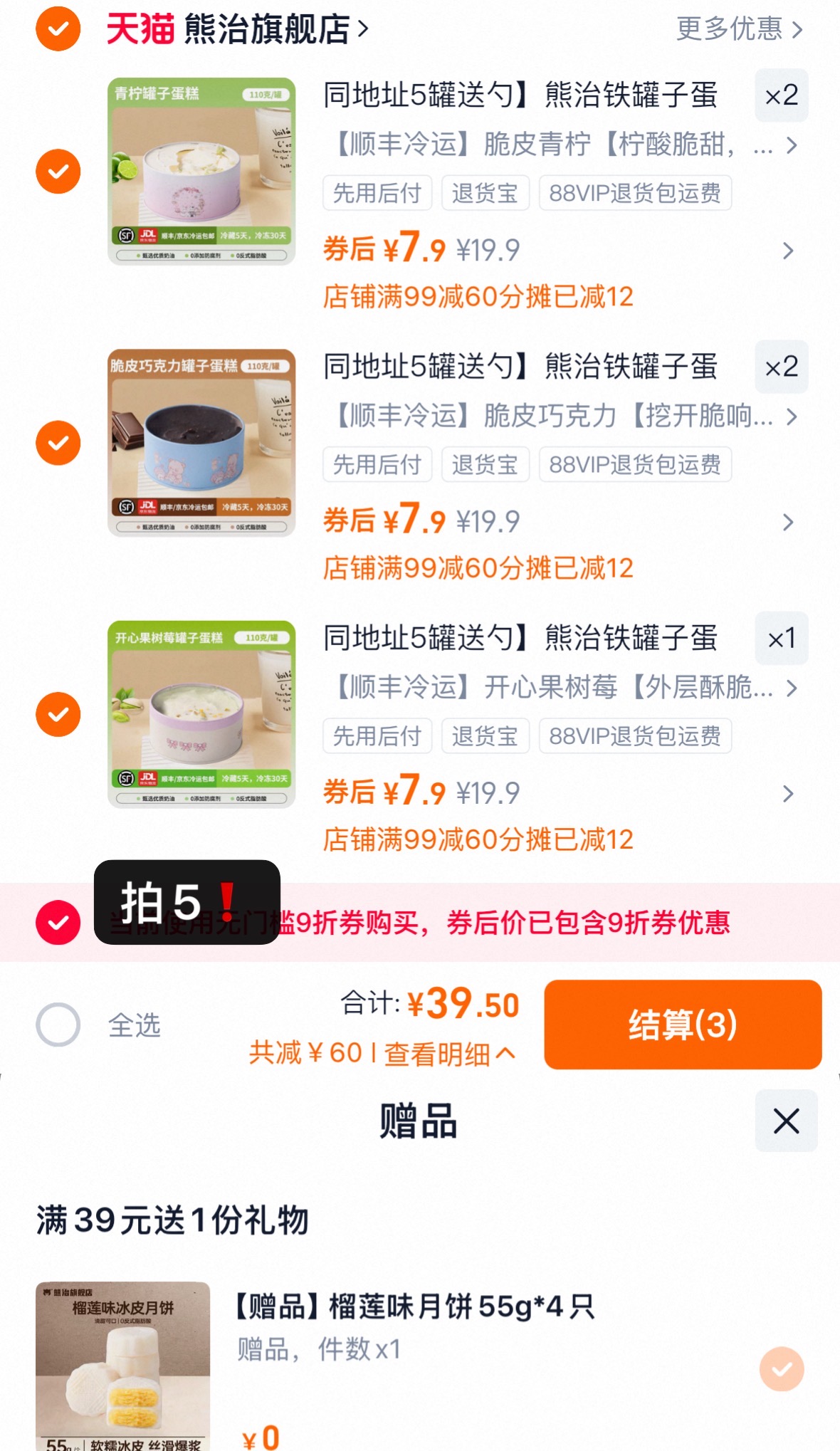Deselect the 熊治旗舰店 store checkbox
840x1451 pixels.
click(x=58, y=30)
